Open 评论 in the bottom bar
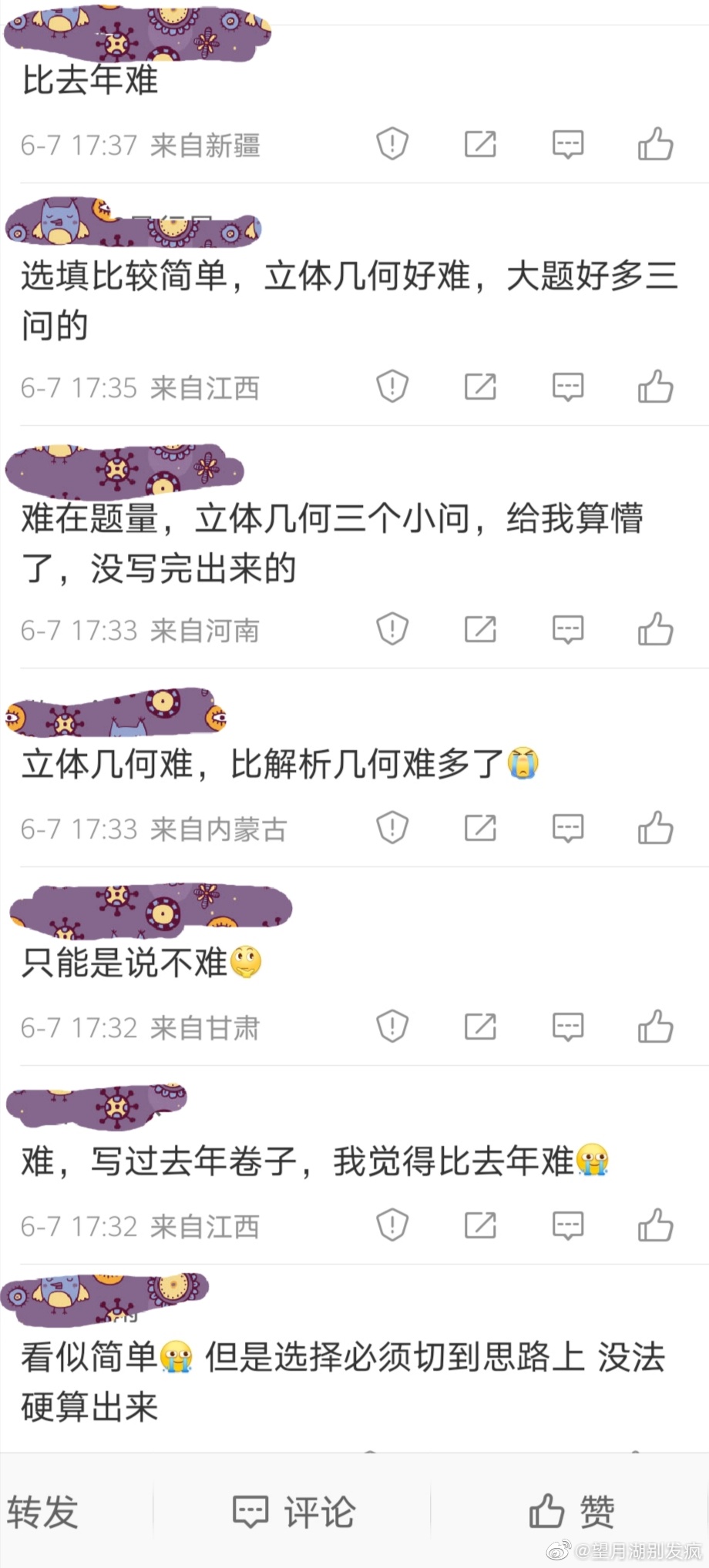 coord(294,1511)
